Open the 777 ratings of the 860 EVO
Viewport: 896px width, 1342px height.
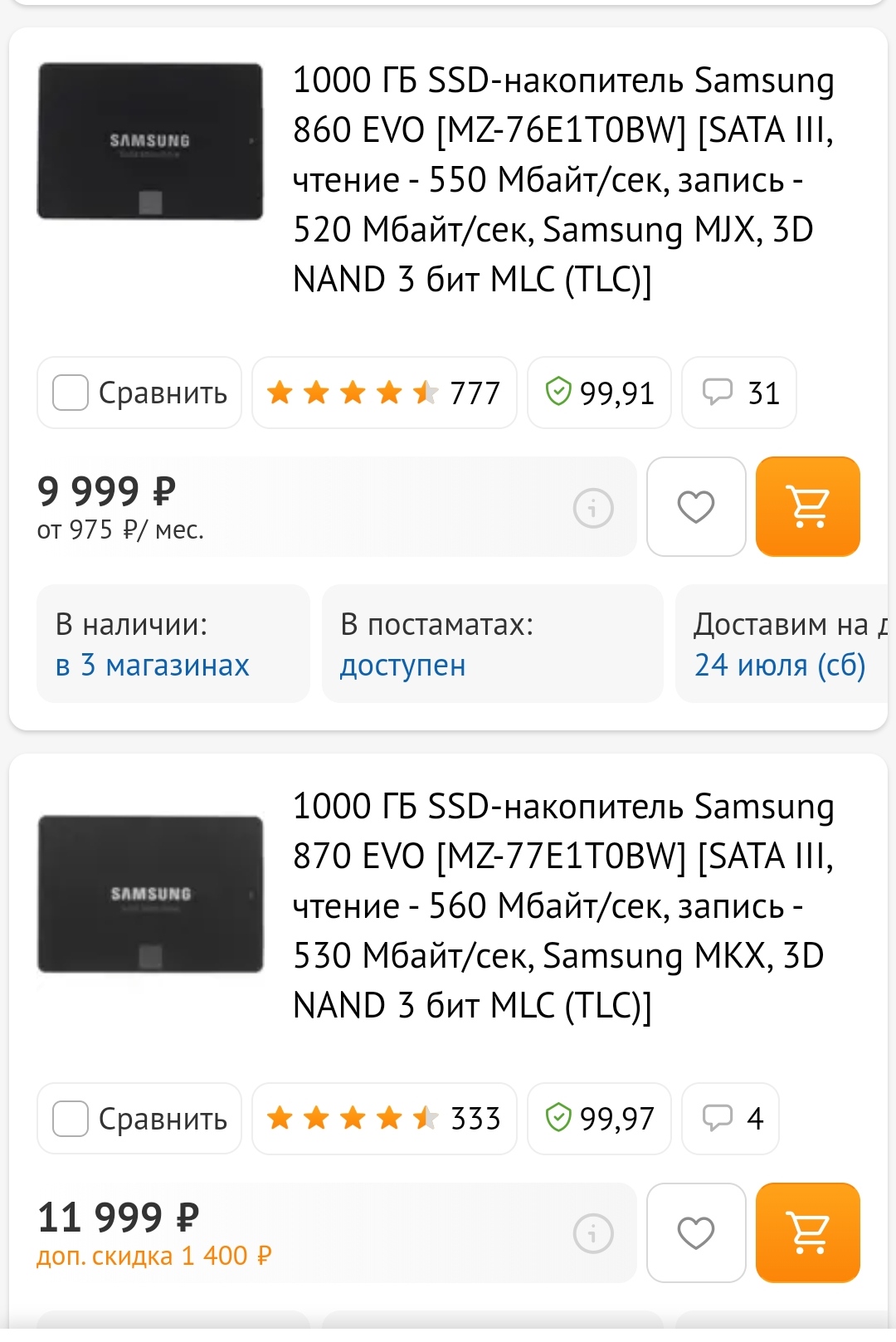coord(384,393)
